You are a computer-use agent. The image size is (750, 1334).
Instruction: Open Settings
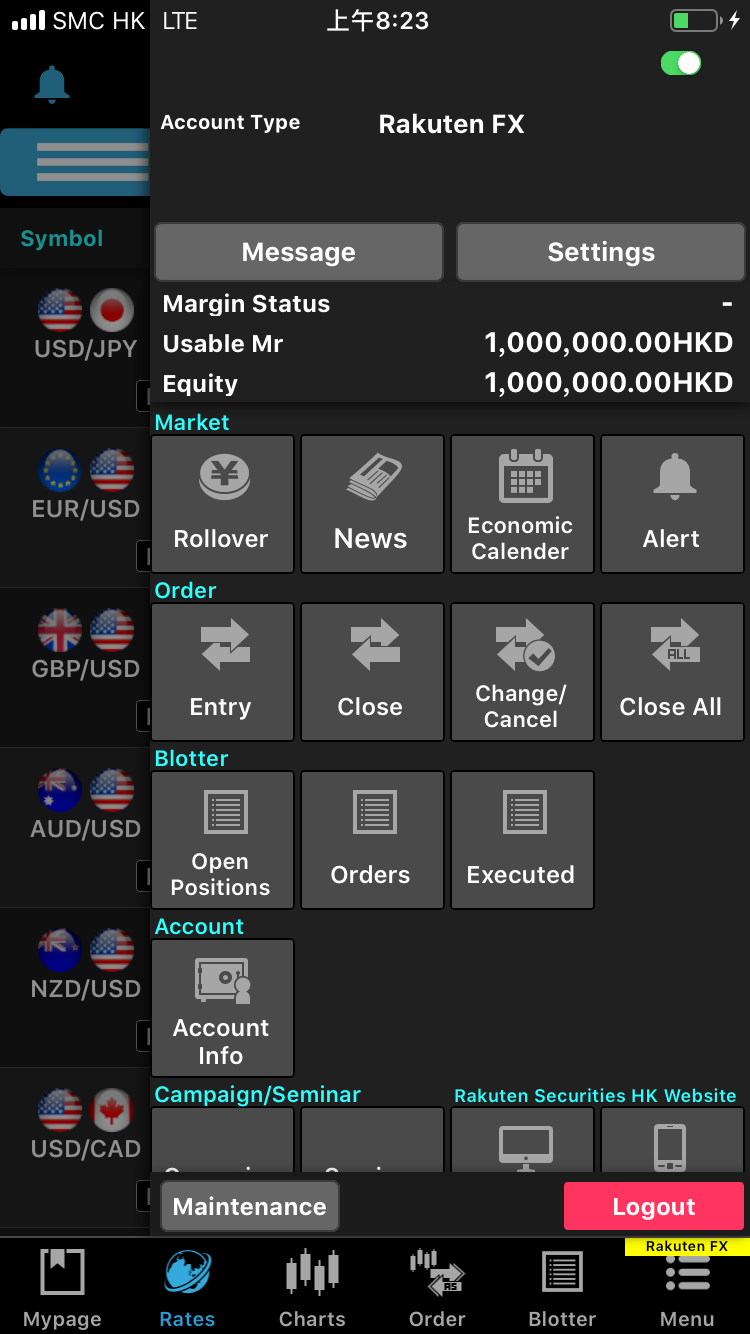point(600,252)
